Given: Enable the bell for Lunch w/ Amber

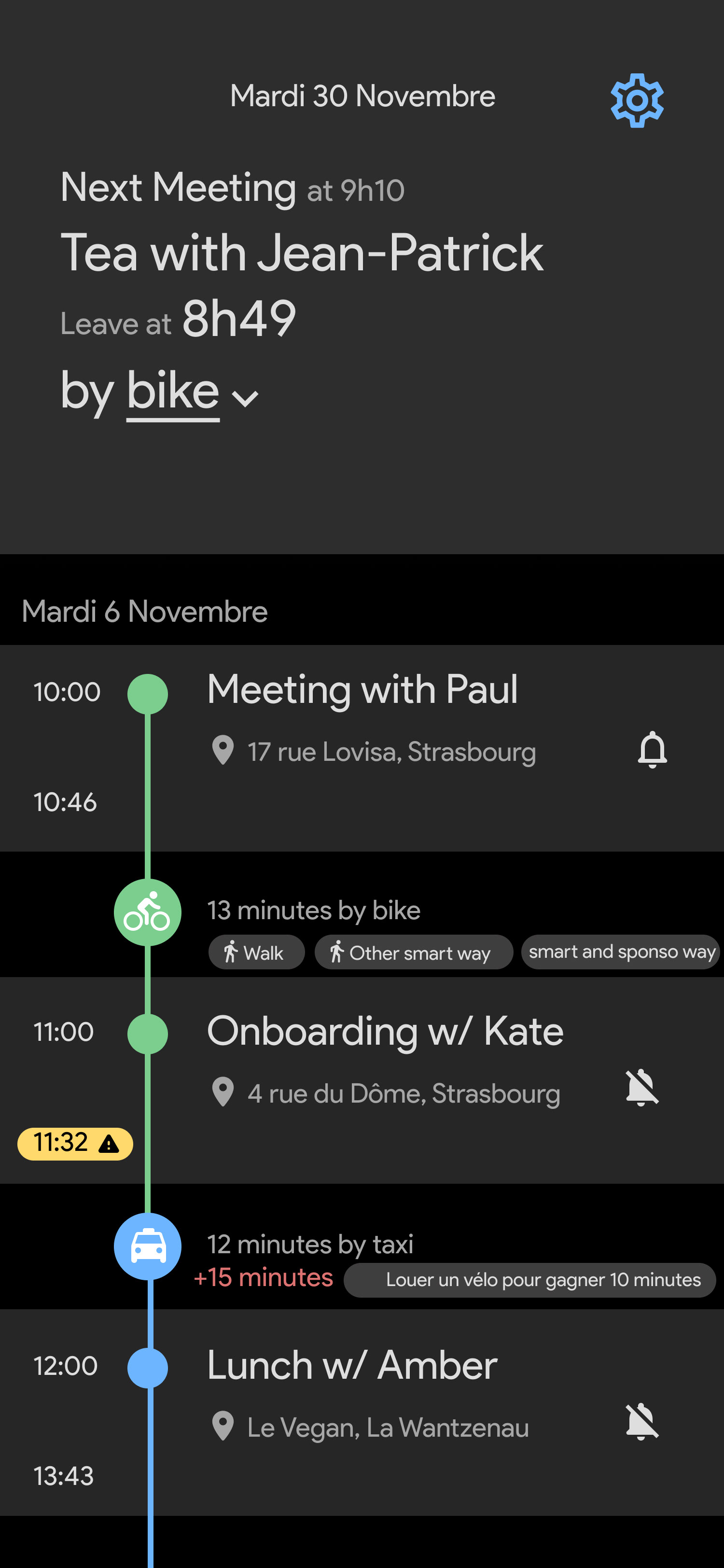Looking at the screenshot, I should [641, 1422].
